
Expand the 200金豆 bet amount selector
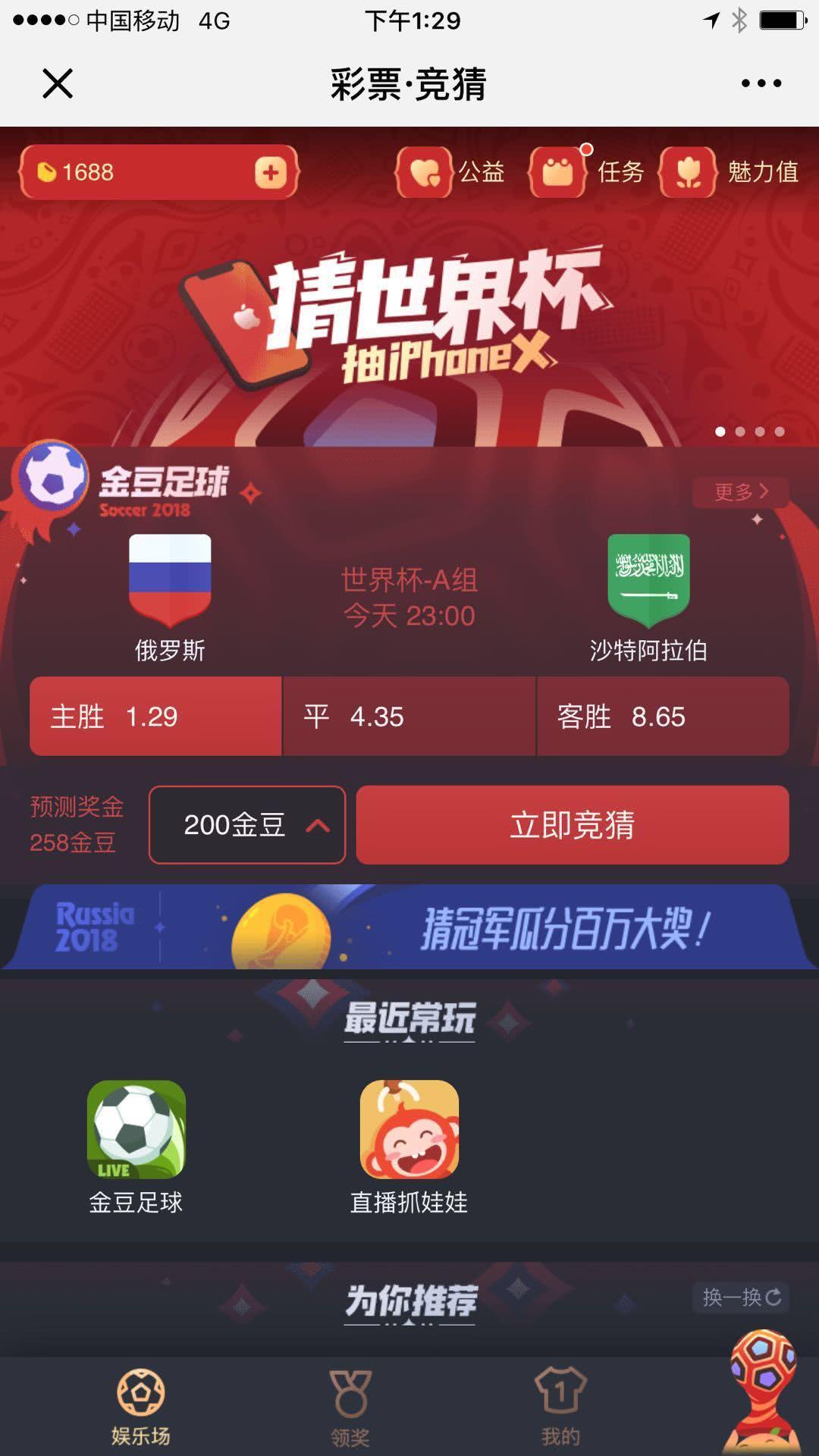[x=248, y=825]
